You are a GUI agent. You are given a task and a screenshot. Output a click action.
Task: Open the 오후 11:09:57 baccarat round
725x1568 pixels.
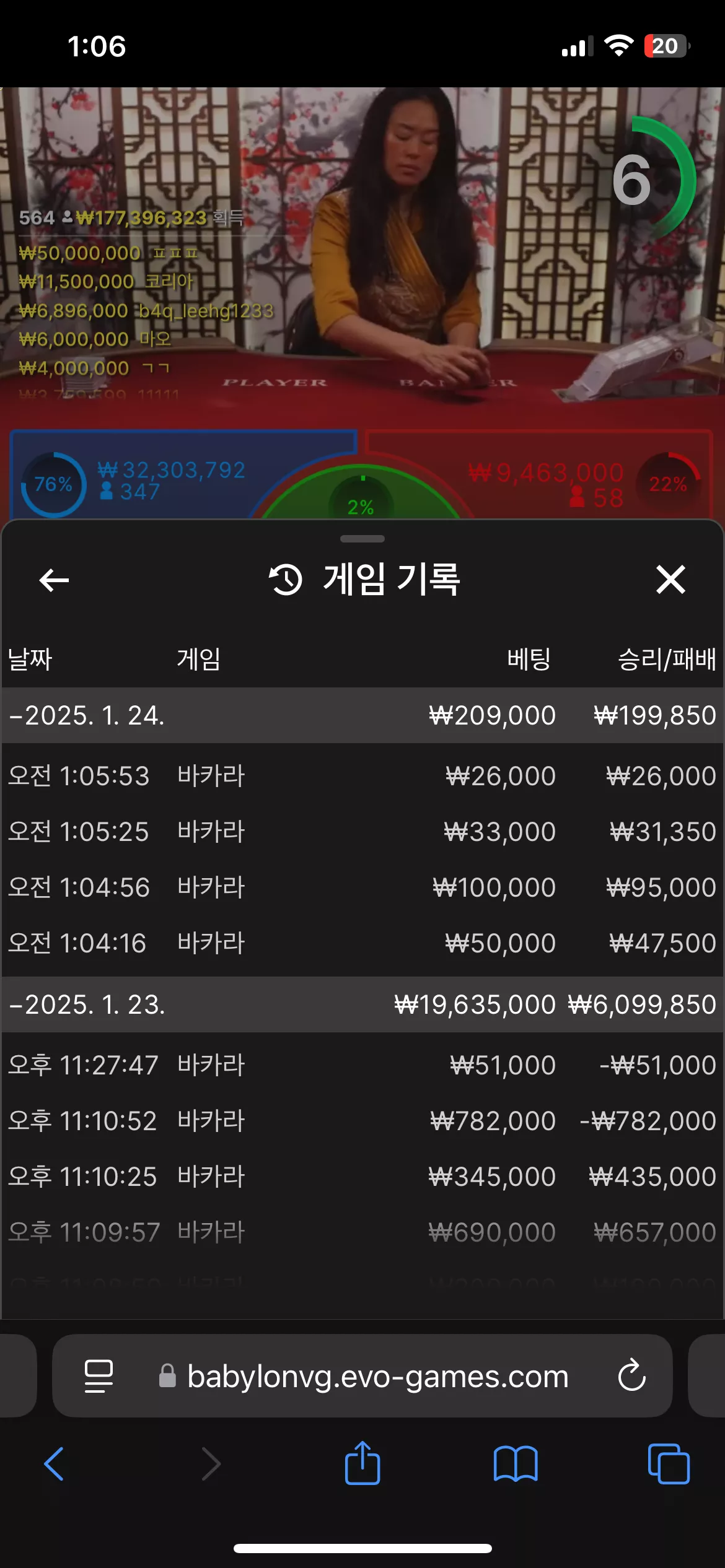point(362,1232)
